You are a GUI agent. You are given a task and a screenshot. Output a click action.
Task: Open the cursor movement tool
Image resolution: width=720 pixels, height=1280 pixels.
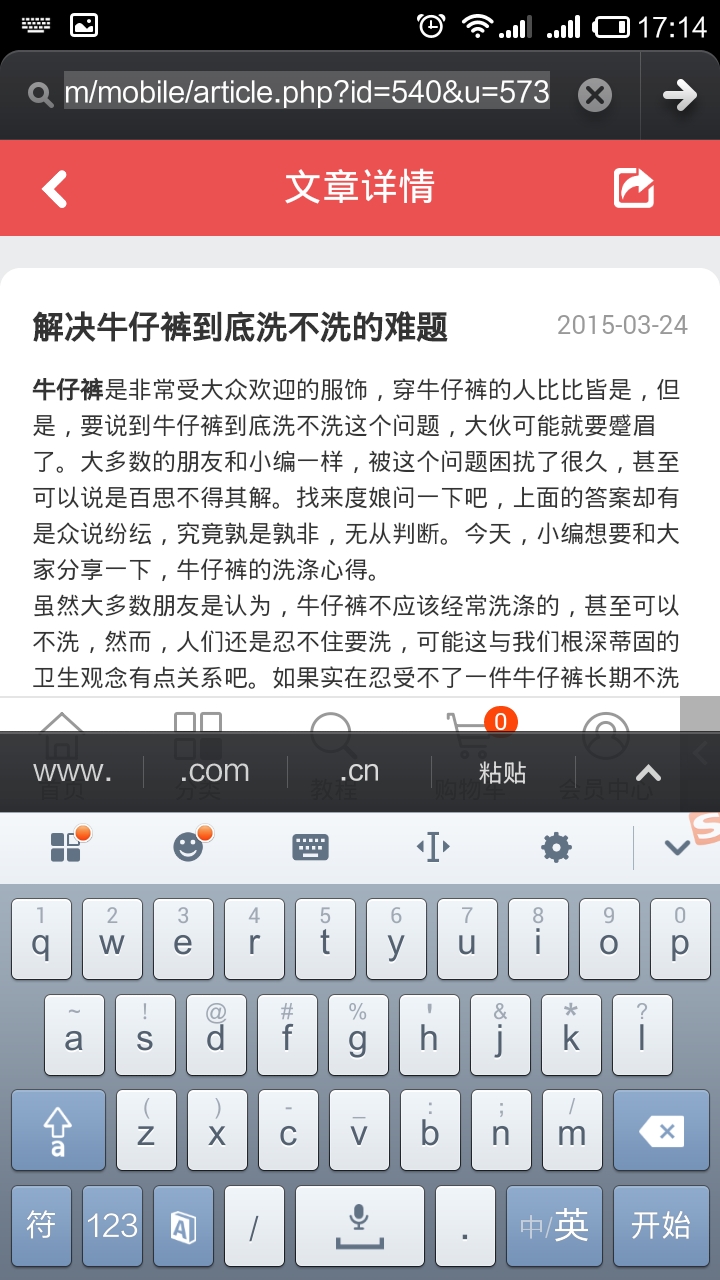pyautogui.click(x=433, y=847)
